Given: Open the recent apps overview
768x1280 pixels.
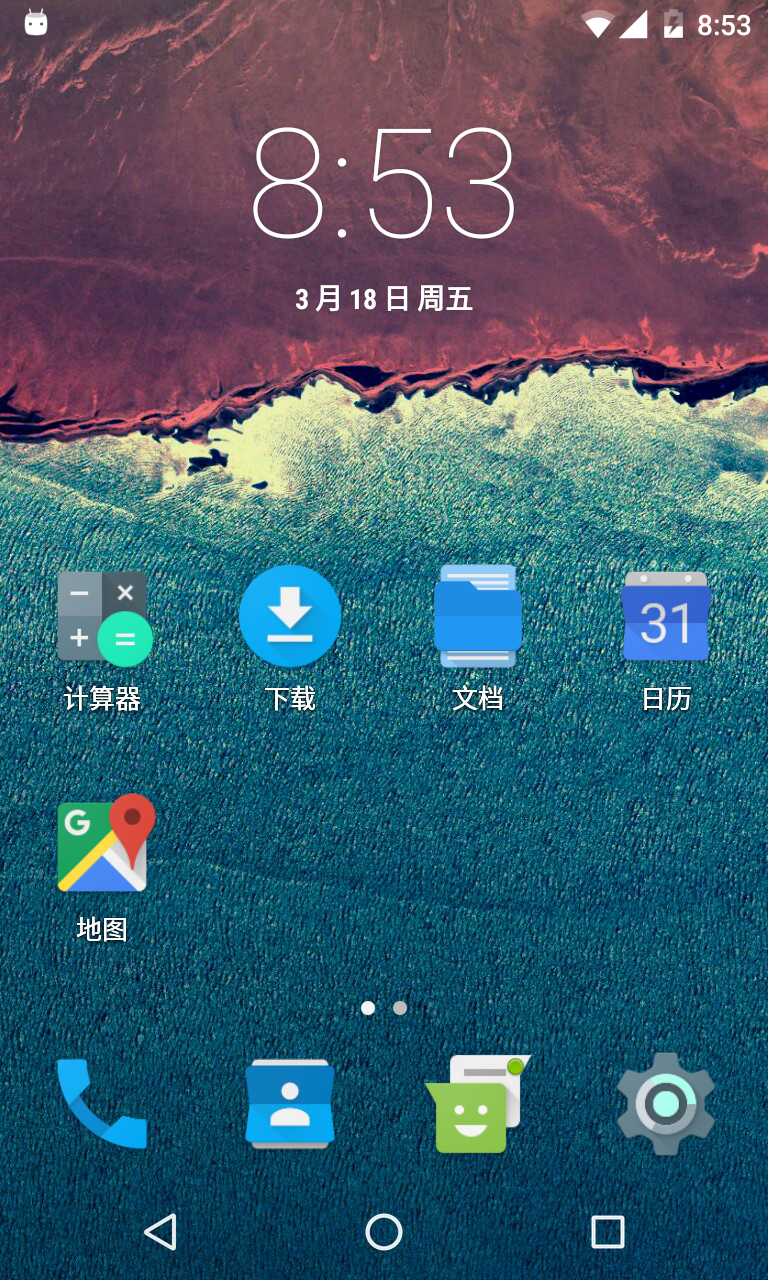Looking at the screenshot, I should pos(607,1232).
